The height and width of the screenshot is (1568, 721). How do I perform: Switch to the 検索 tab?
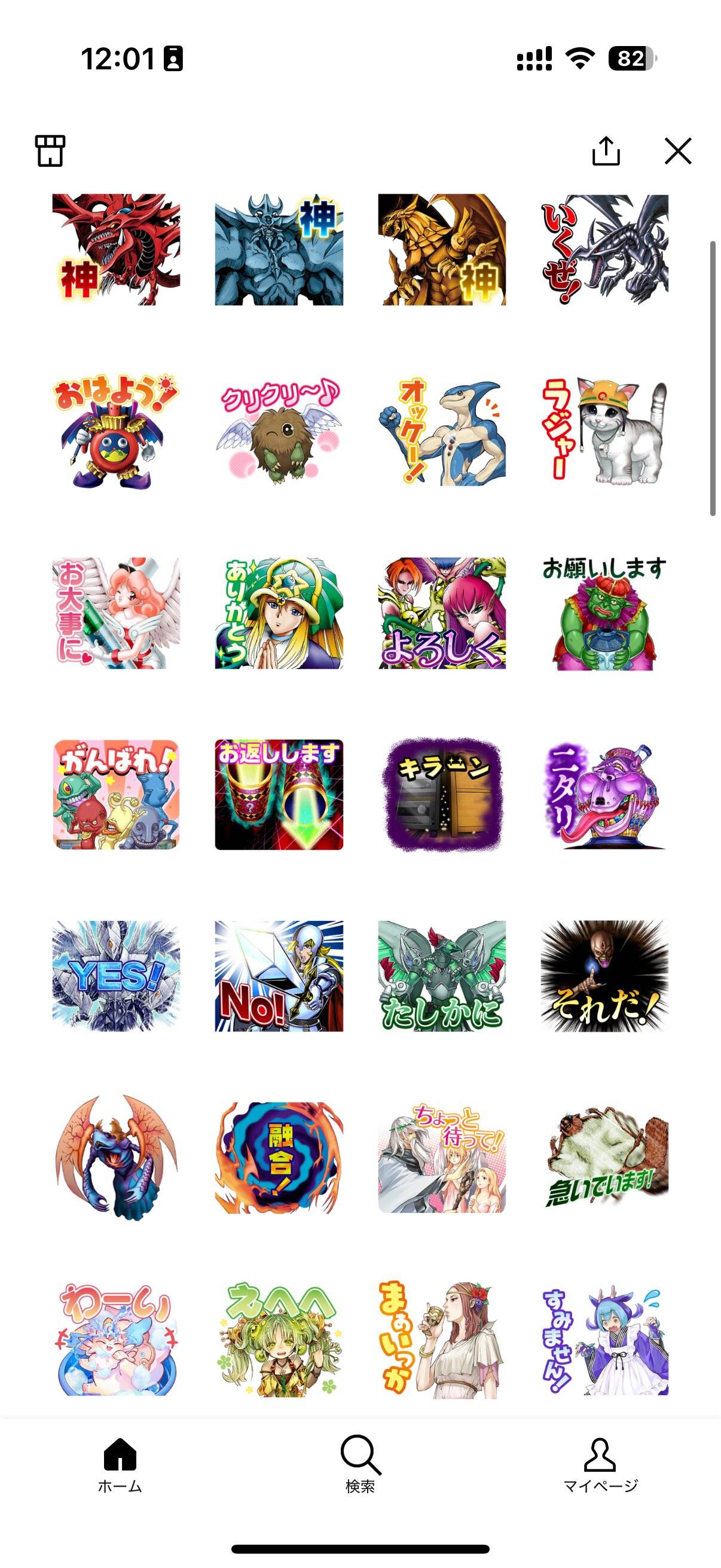click(x=360, y=1465)
